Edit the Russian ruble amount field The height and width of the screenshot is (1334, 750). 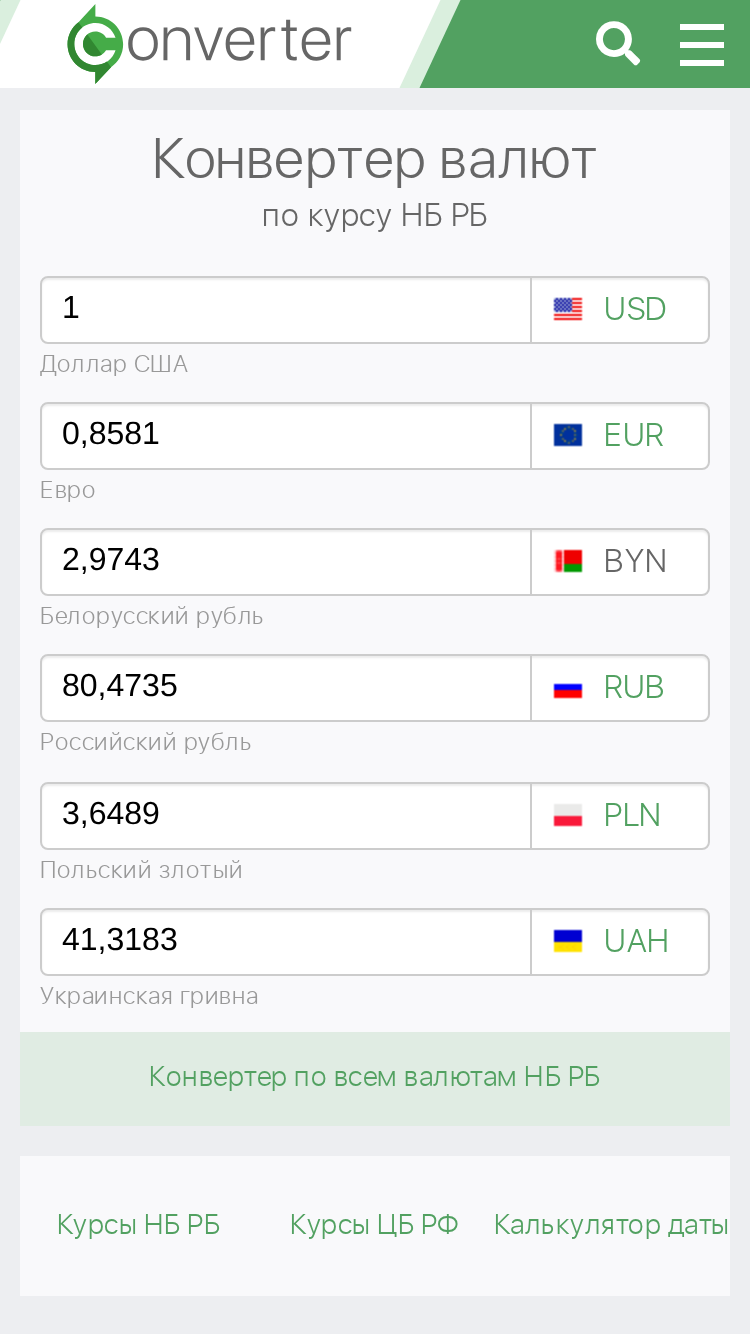coord(286,688)
